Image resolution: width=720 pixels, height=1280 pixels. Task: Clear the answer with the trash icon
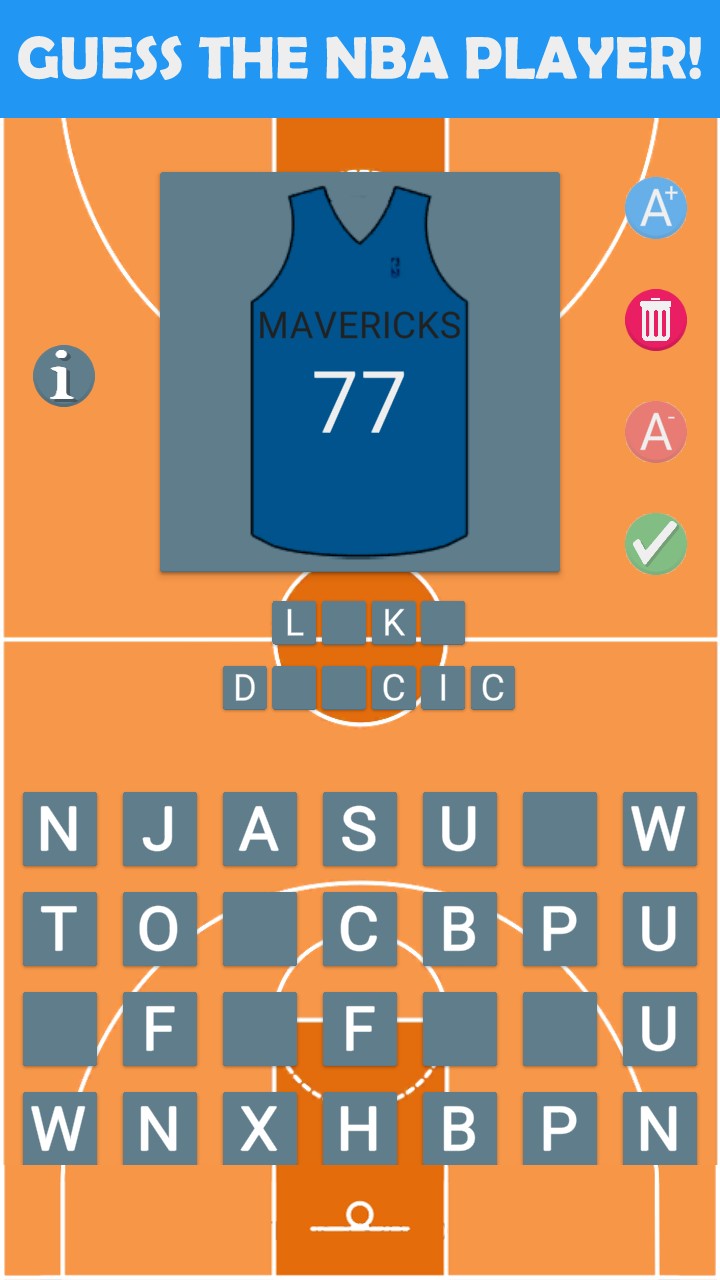point(656,320)
